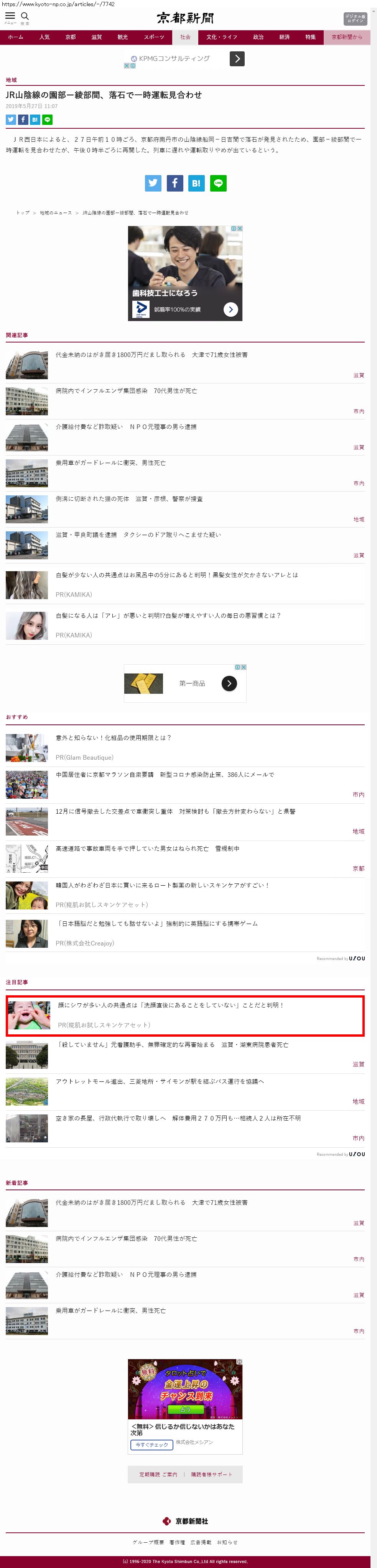Open the 著作権 footer link

pos(177,1542)
